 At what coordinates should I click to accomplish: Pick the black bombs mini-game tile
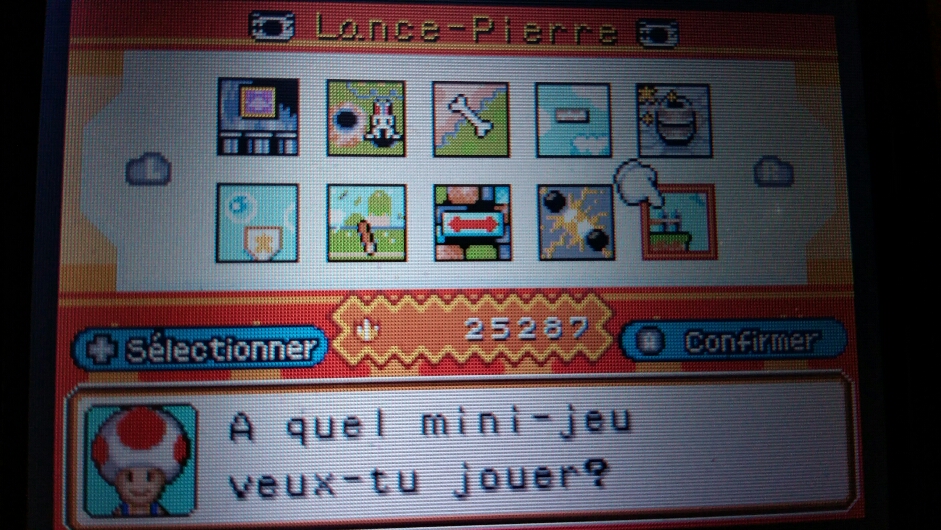[576, 222]
